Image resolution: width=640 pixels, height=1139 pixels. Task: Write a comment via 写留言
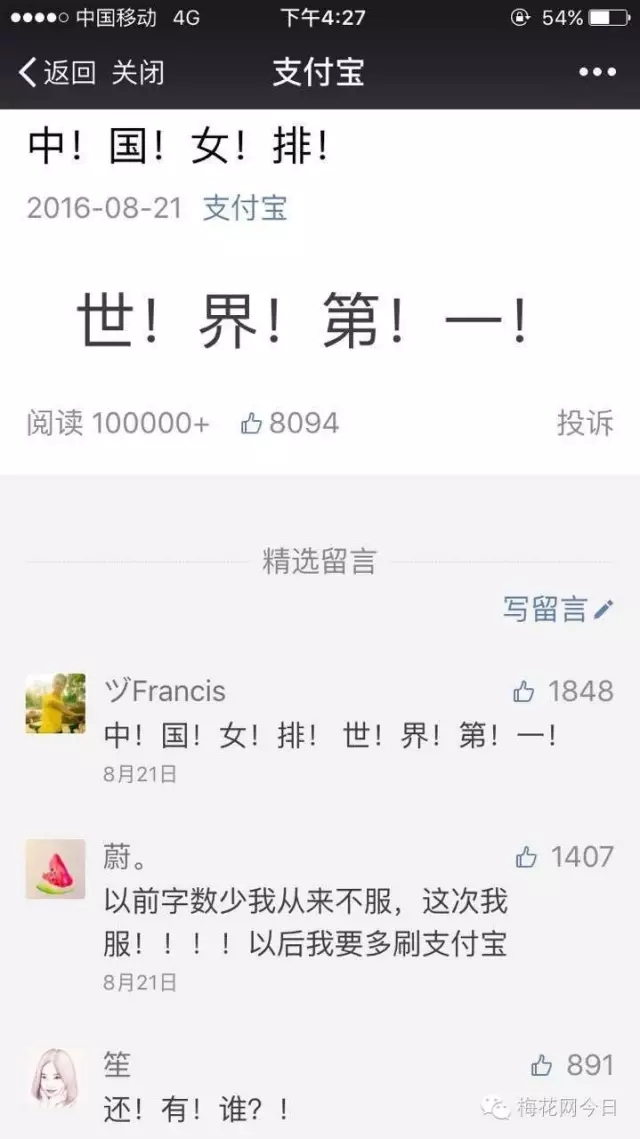point(557,609)
